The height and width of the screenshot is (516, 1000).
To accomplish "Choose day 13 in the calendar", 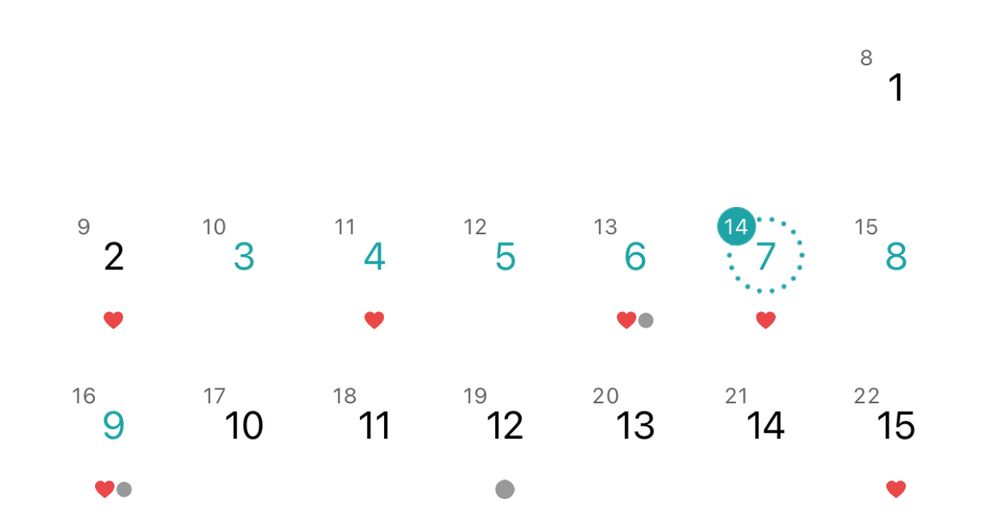I will click(635, 426).
